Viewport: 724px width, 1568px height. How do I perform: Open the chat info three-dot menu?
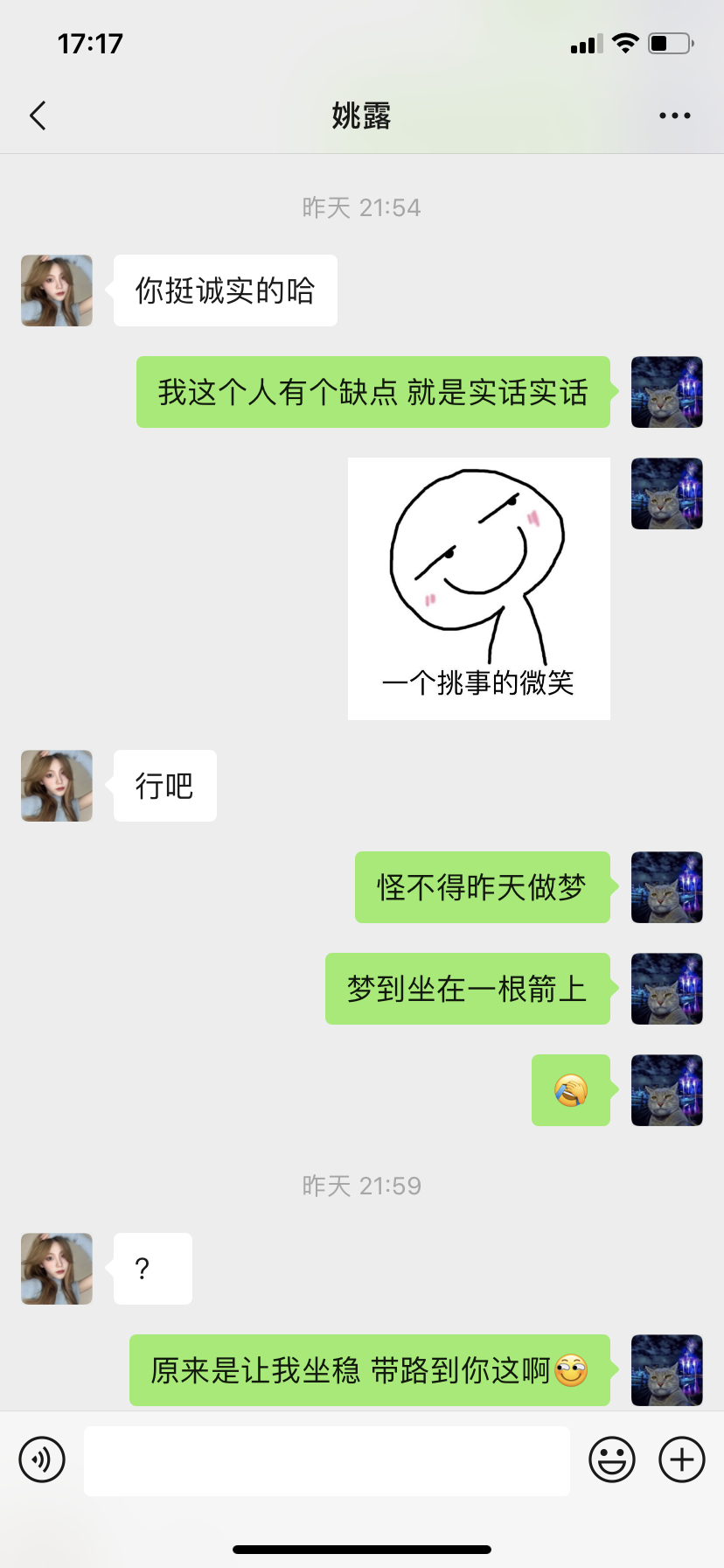click(x=674, y=115)
